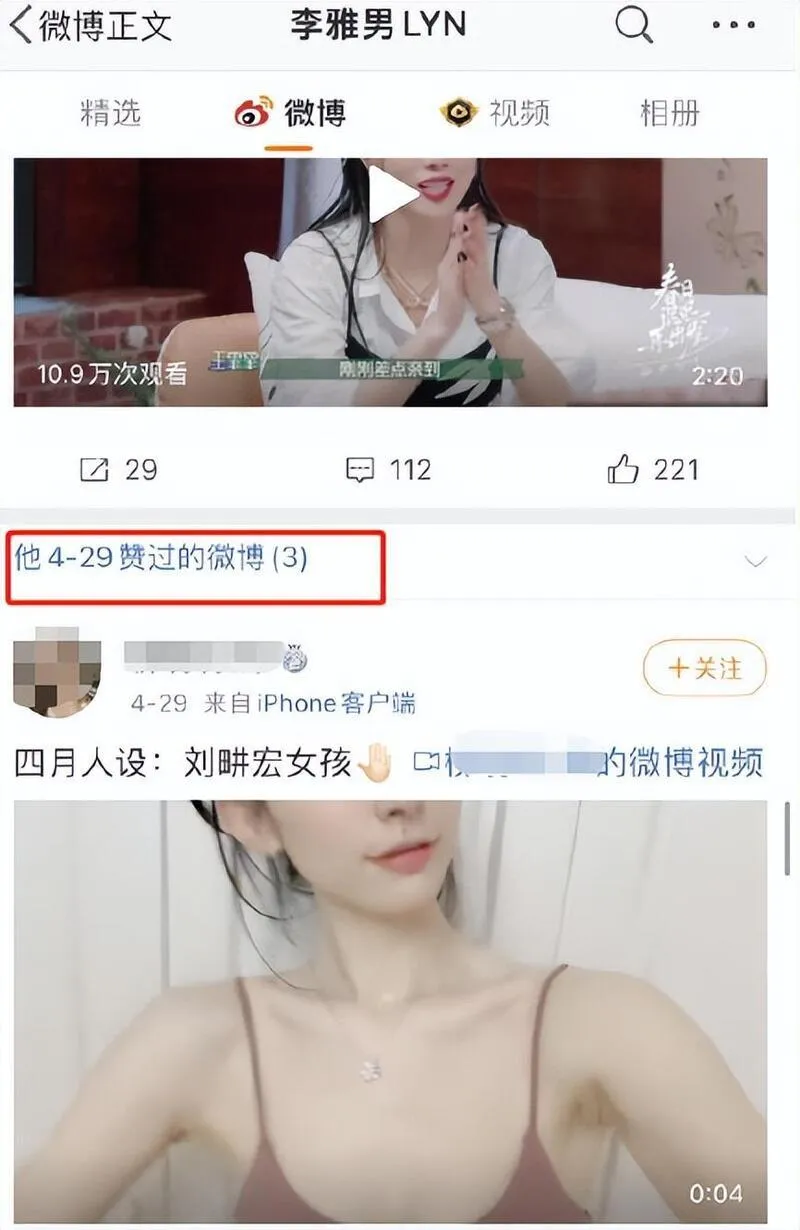The image size is (800, 1230).
Task: Go back to 微博正文
Action: [90, 25]
